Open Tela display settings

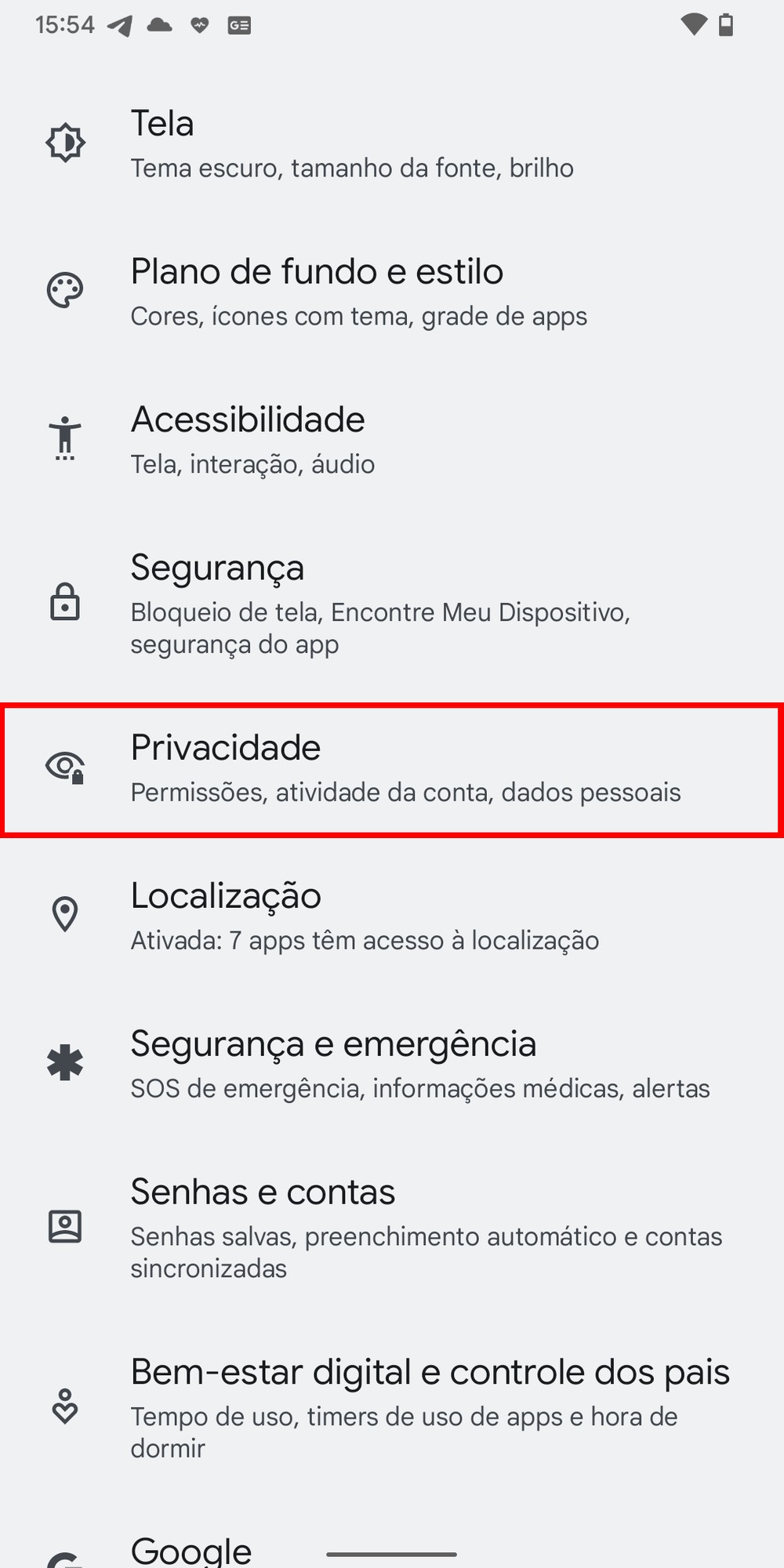pos(353,144)
